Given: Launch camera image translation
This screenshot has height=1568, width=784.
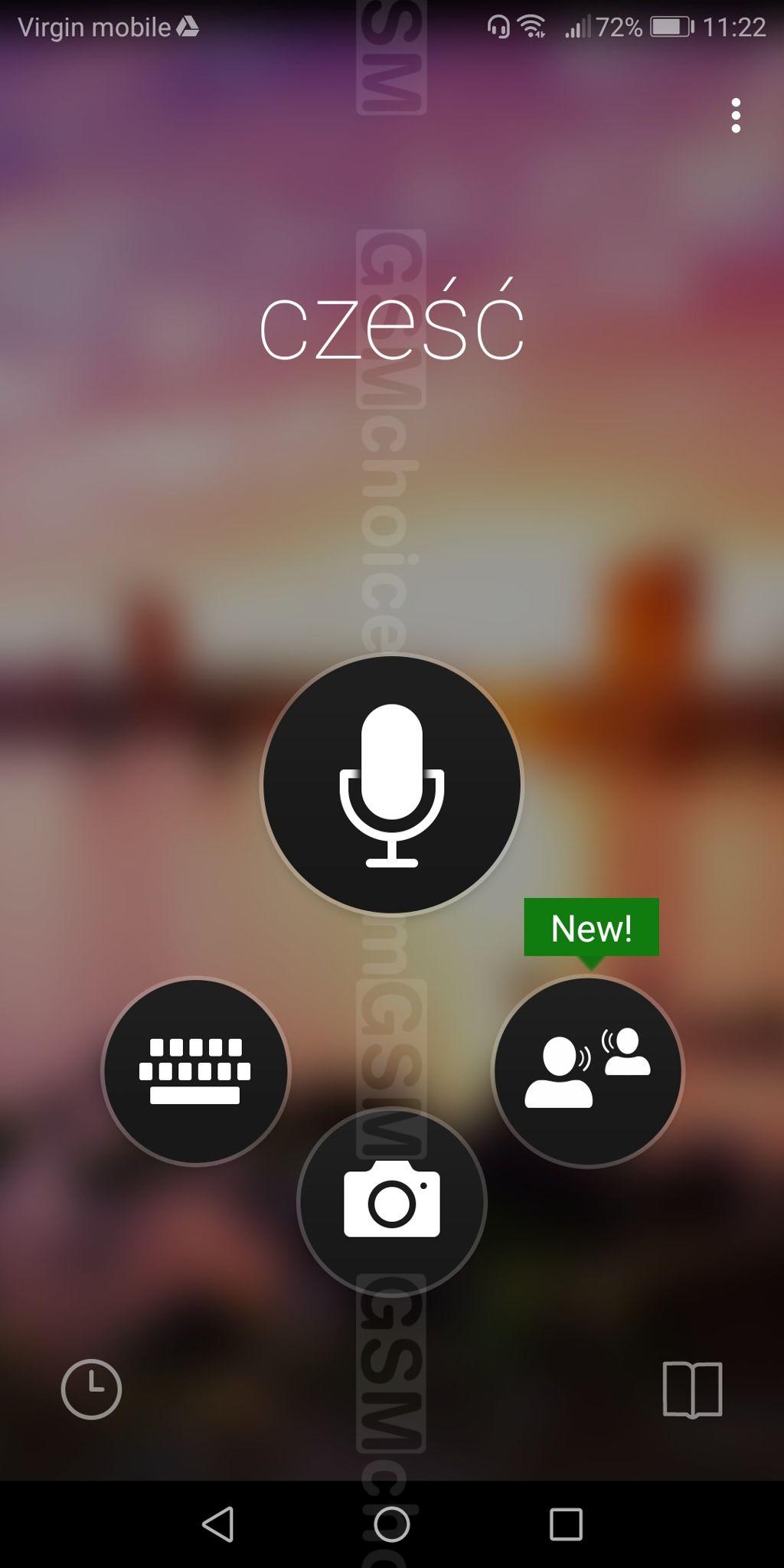Looking at the screenshot, I should tap(392, 1201).
